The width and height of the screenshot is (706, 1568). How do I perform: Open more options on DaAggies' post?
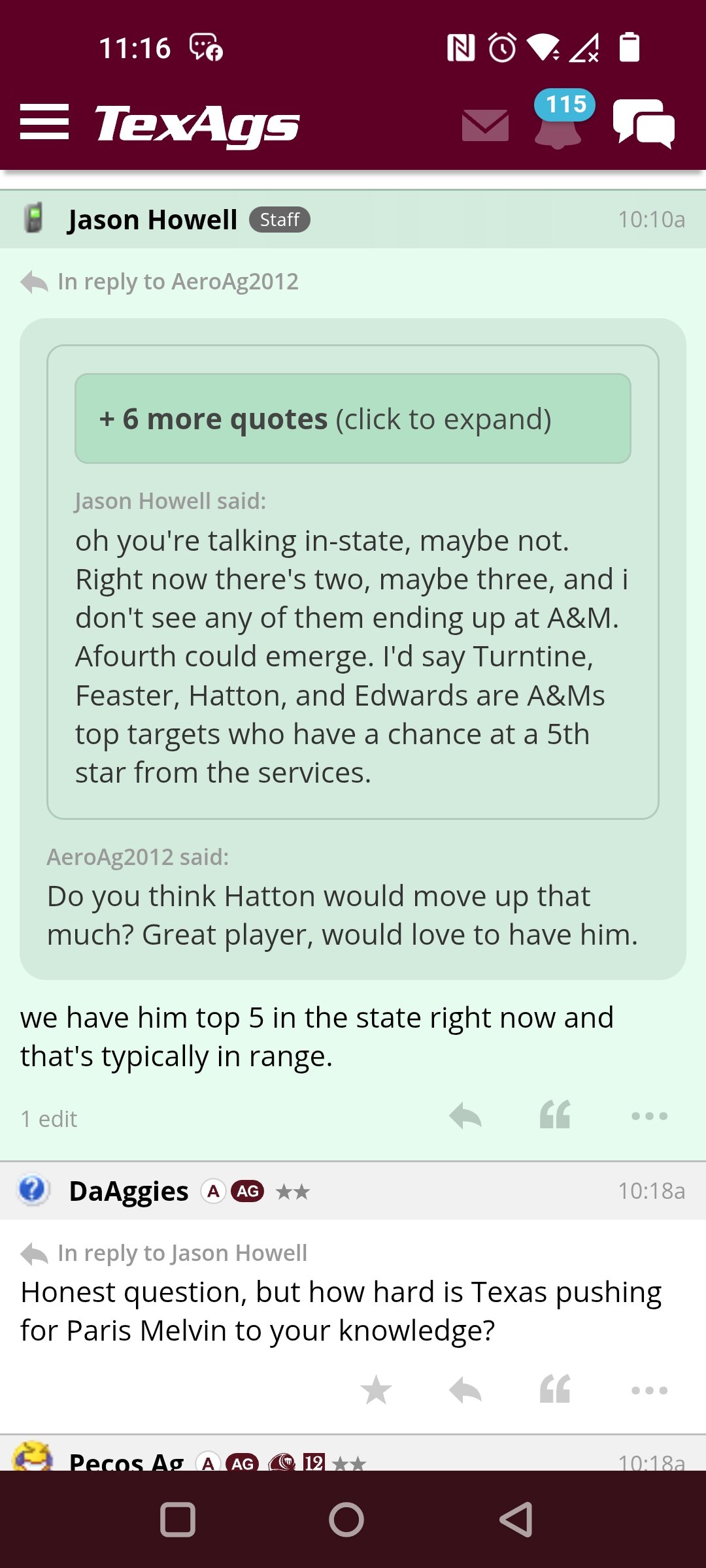[x=649, y=1390]
